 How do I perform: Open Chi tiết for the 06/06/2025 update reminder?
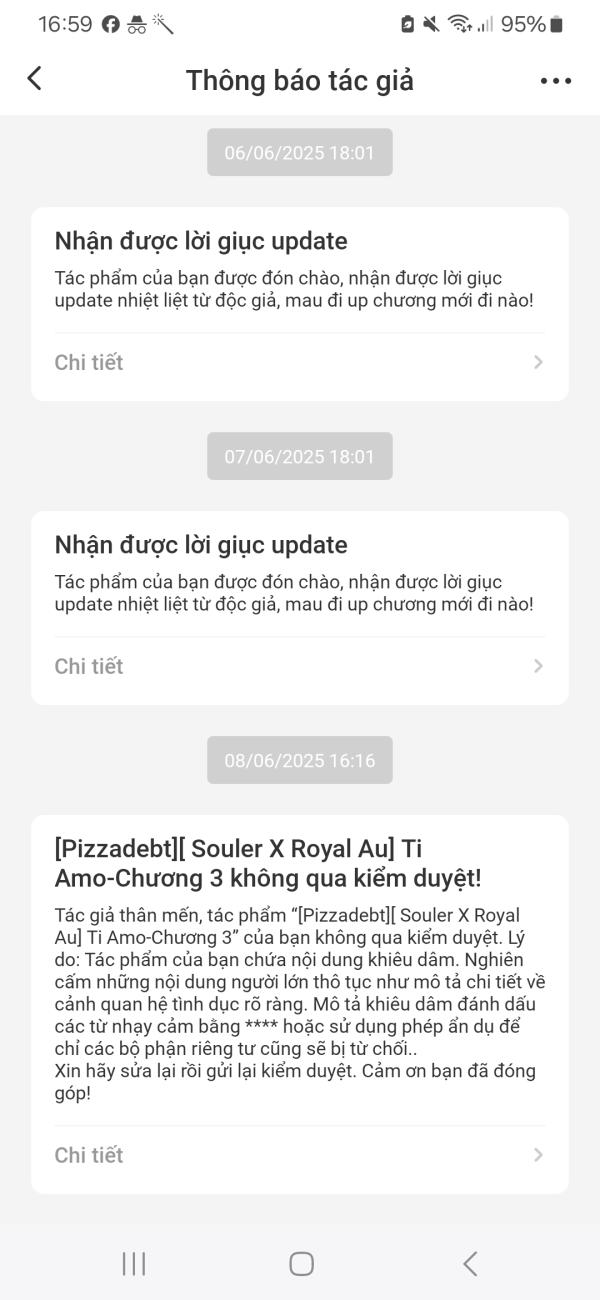(299, 362)
